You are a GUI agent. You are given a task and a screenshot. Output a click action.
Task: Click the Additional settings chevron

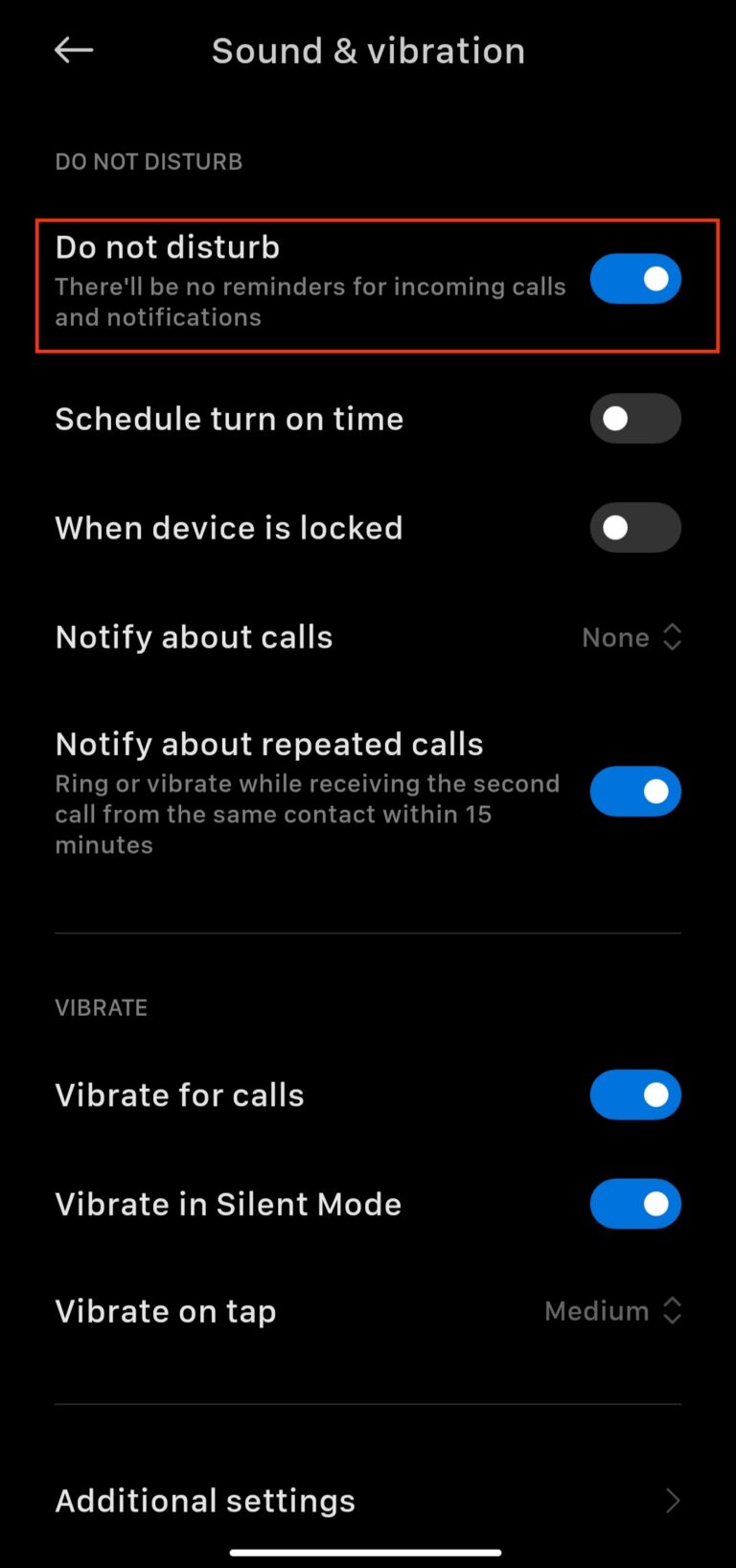click(670, 1500)
